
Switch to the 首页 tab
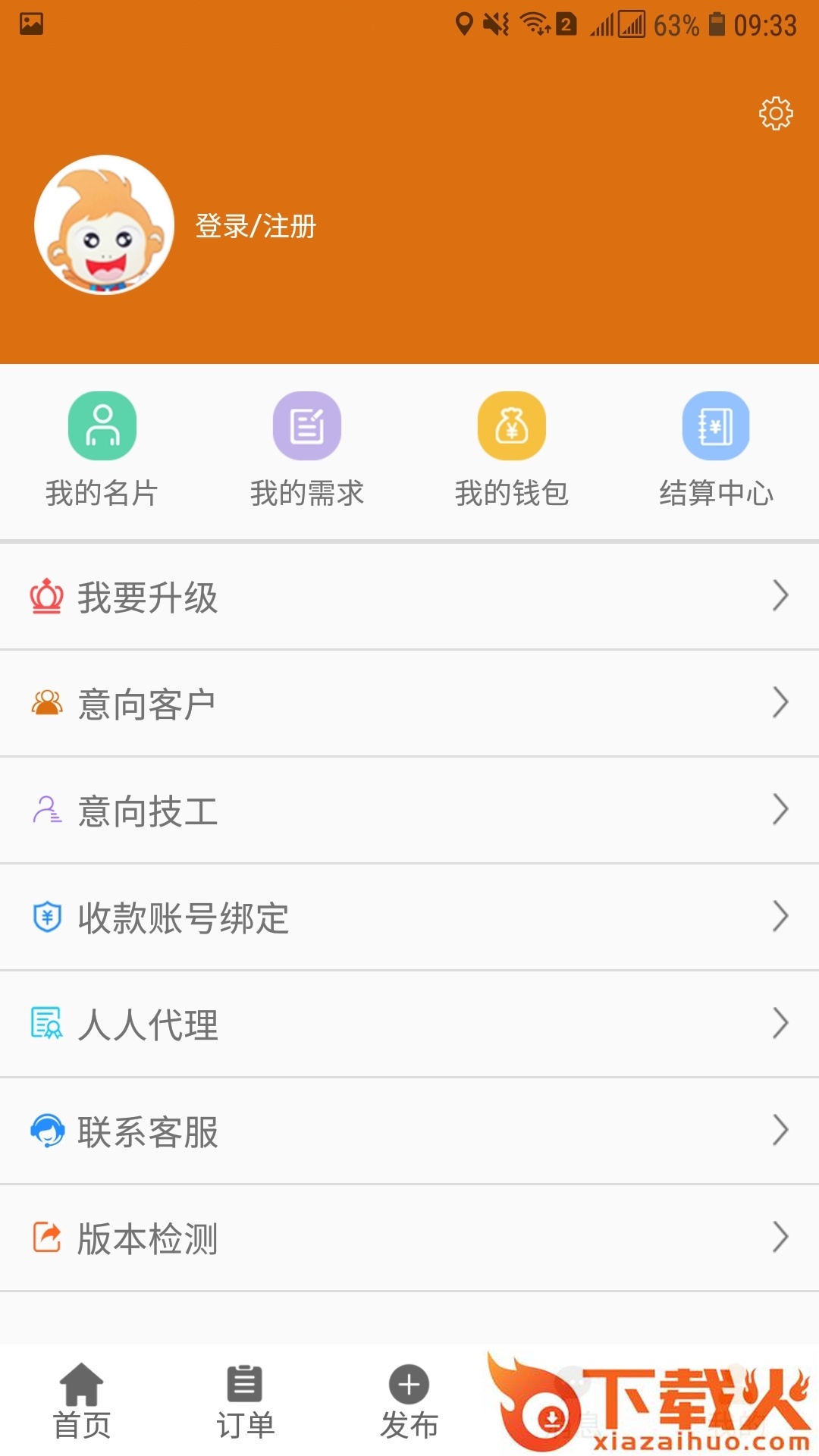[x=82, y=1401]
